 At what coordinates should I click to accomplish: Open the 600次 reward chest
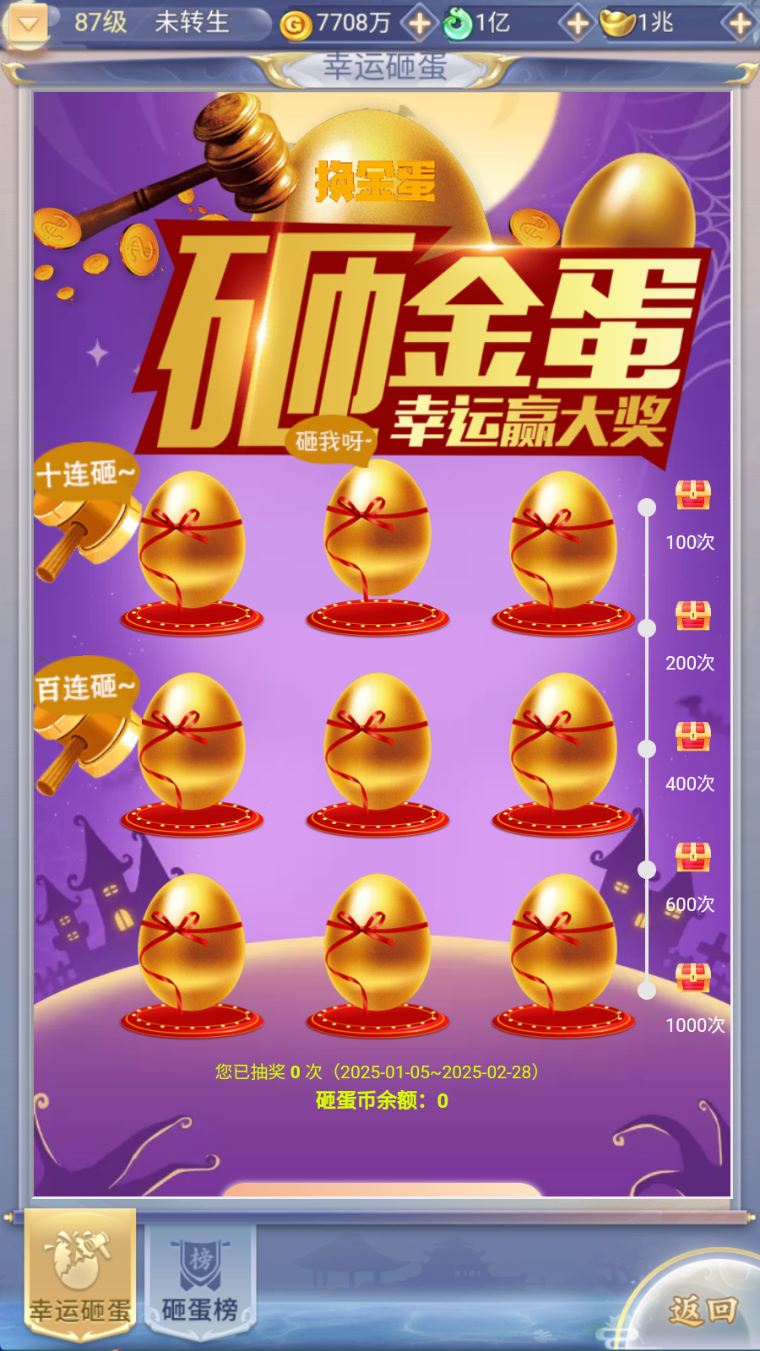tap(692, 857)
